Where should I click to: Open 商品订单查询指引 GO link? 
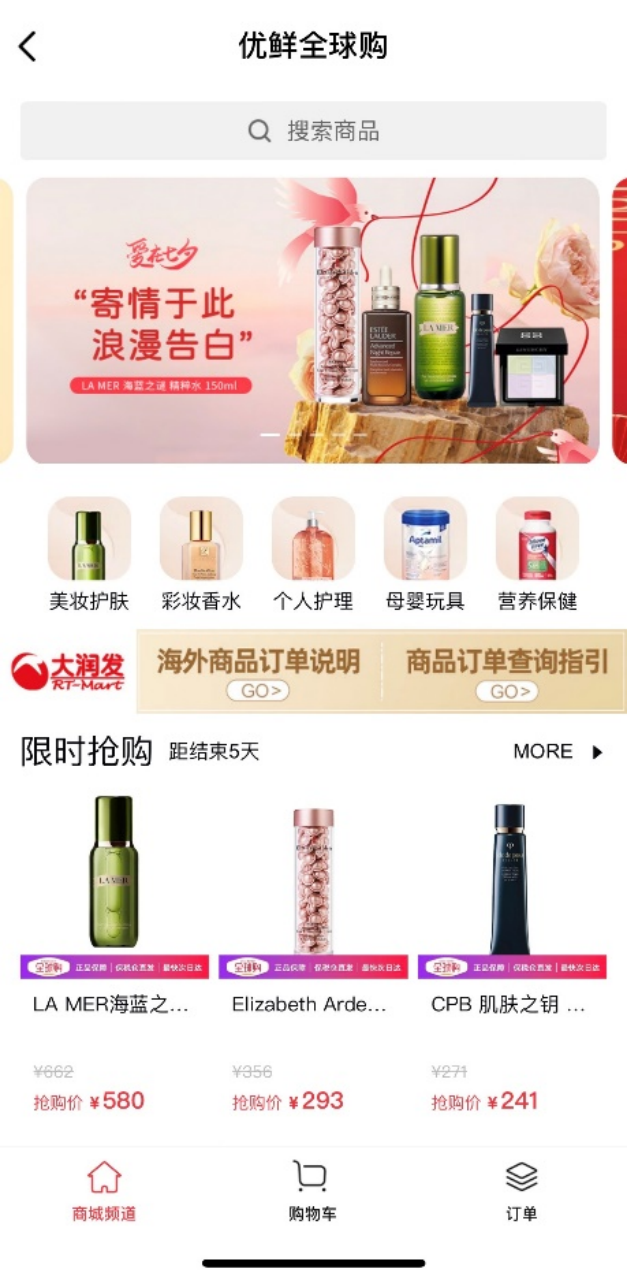[507, 690]
